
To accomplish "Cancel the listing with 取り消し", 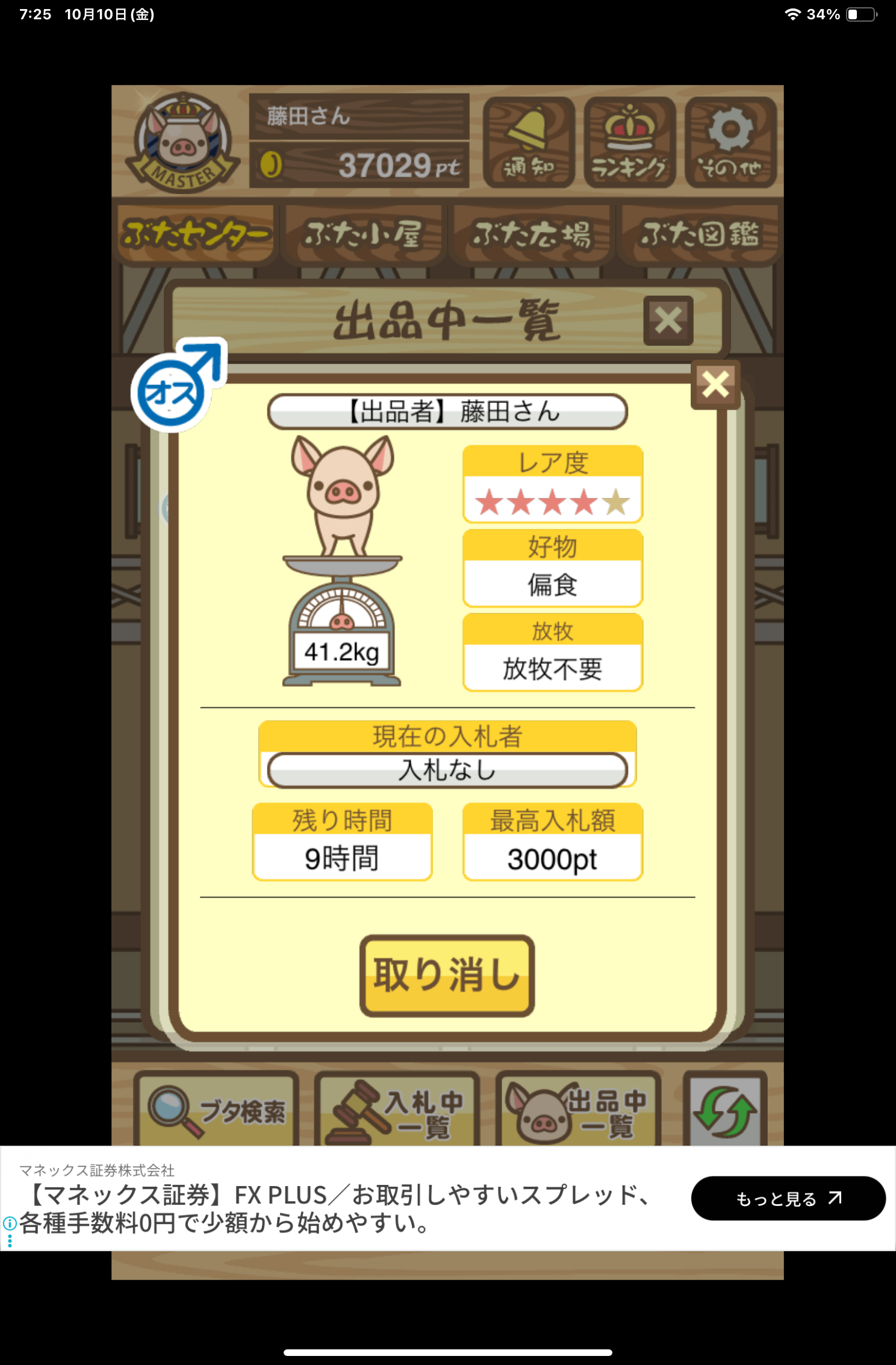I will 447,975.
